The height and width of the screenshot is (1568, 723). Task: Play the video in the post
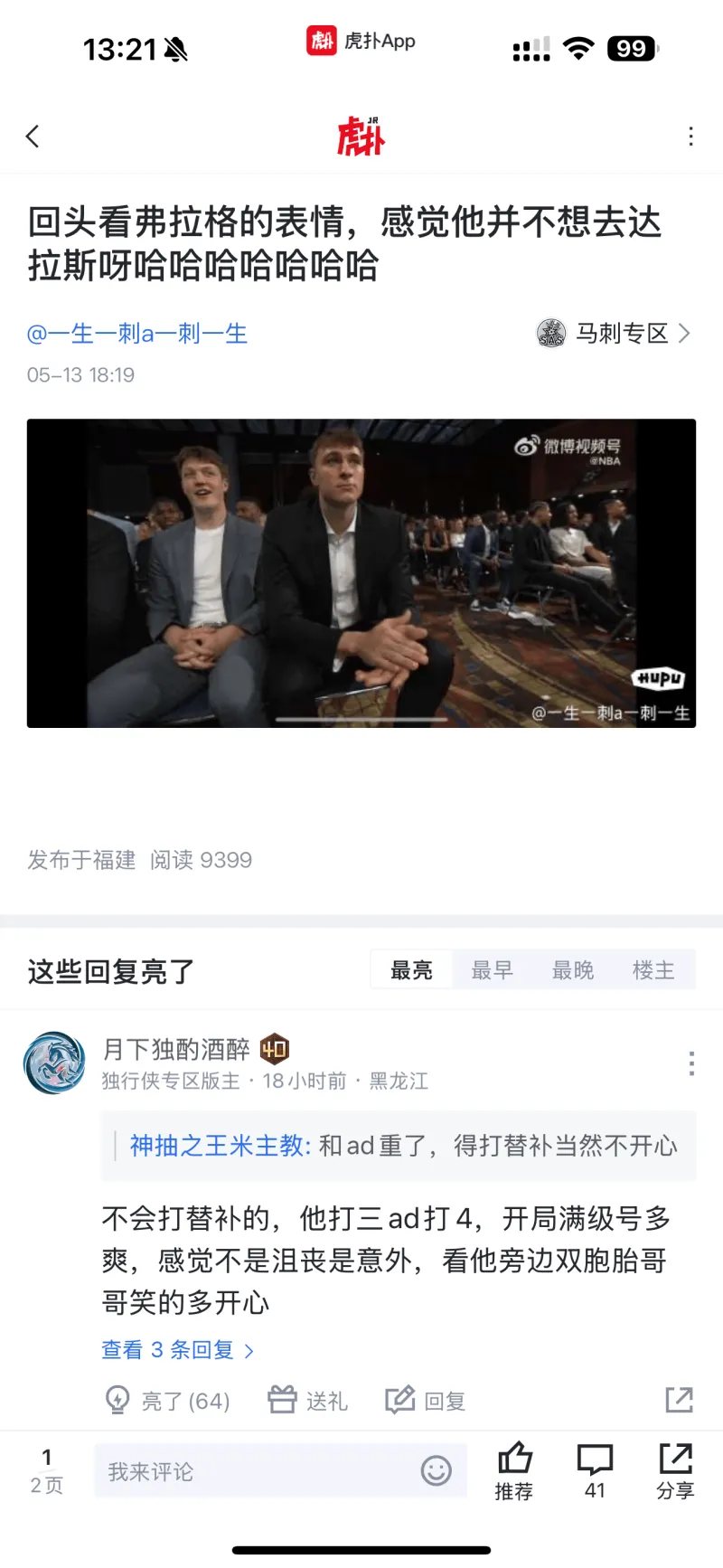tap(361, 573)
